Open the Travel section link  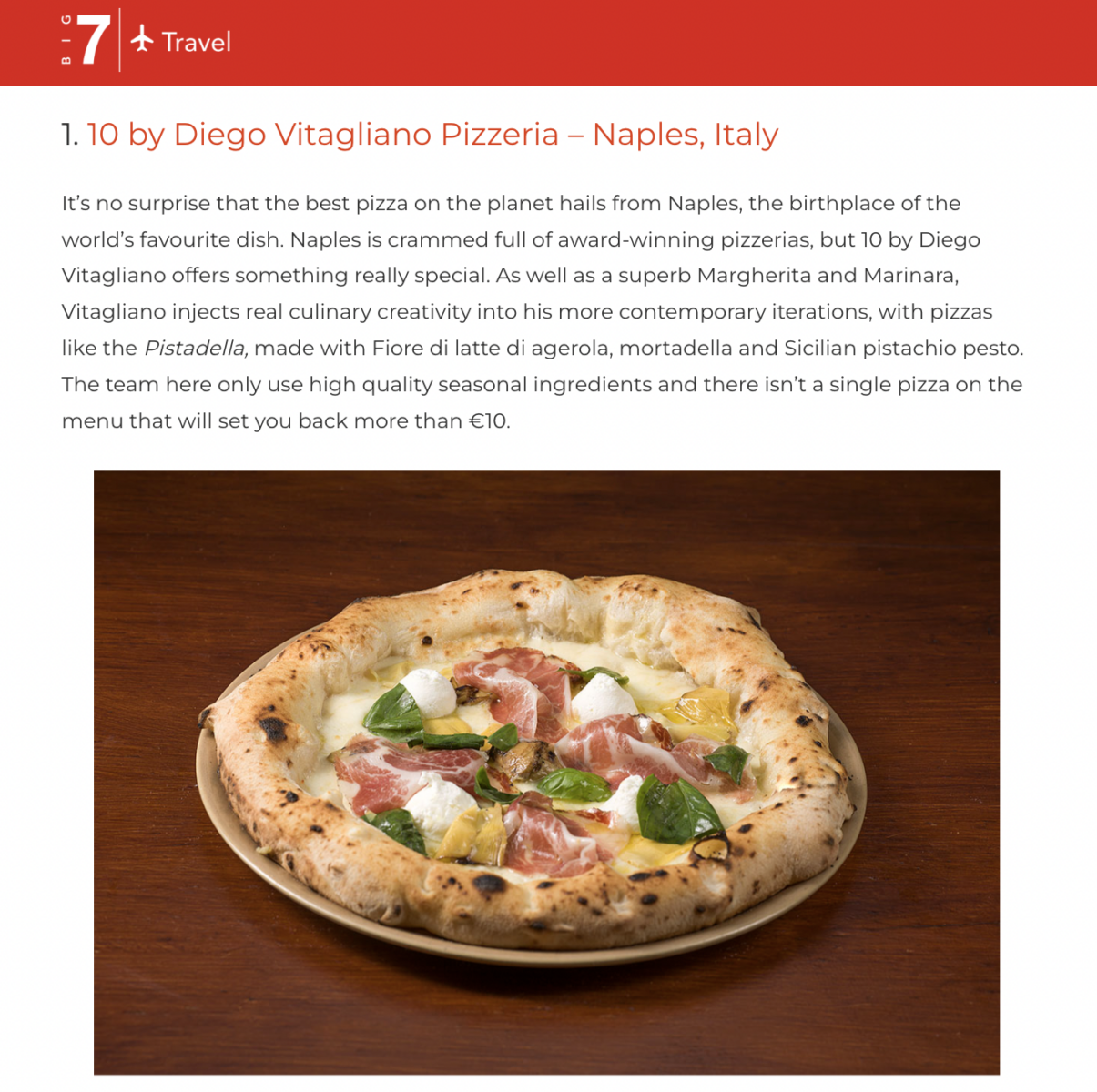coord(182,42)
